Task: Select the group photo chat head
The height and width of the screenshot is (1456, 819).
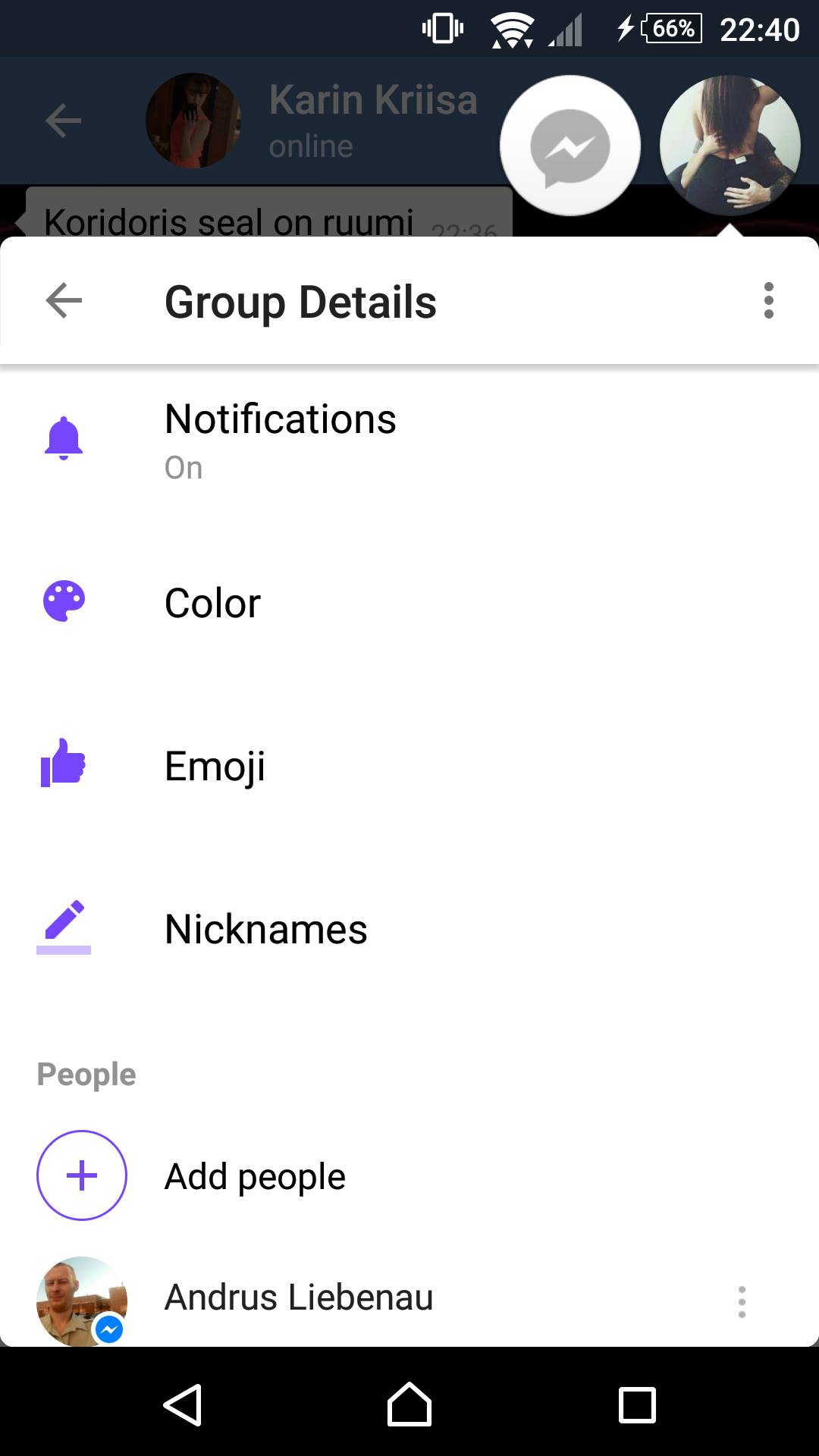Action: [x=730, y=146]
